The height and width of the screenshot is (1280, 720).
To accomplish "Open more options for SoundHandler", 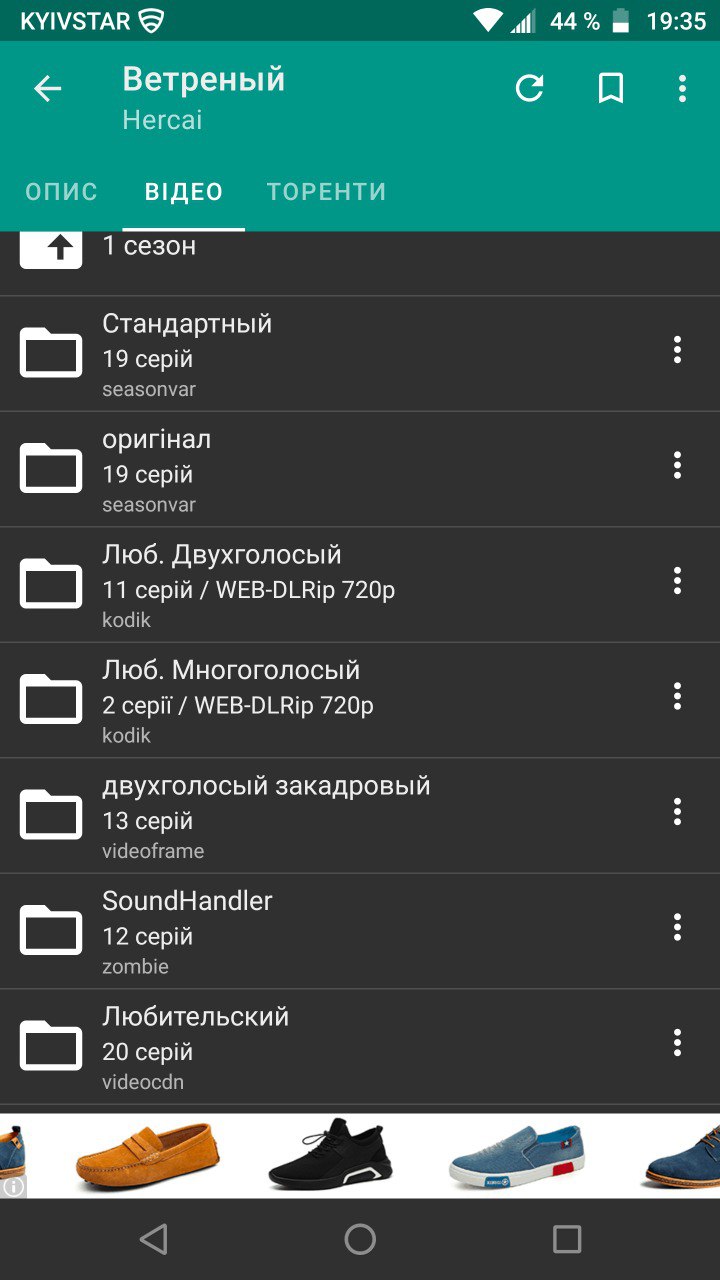I will click(x=677, y=927).
